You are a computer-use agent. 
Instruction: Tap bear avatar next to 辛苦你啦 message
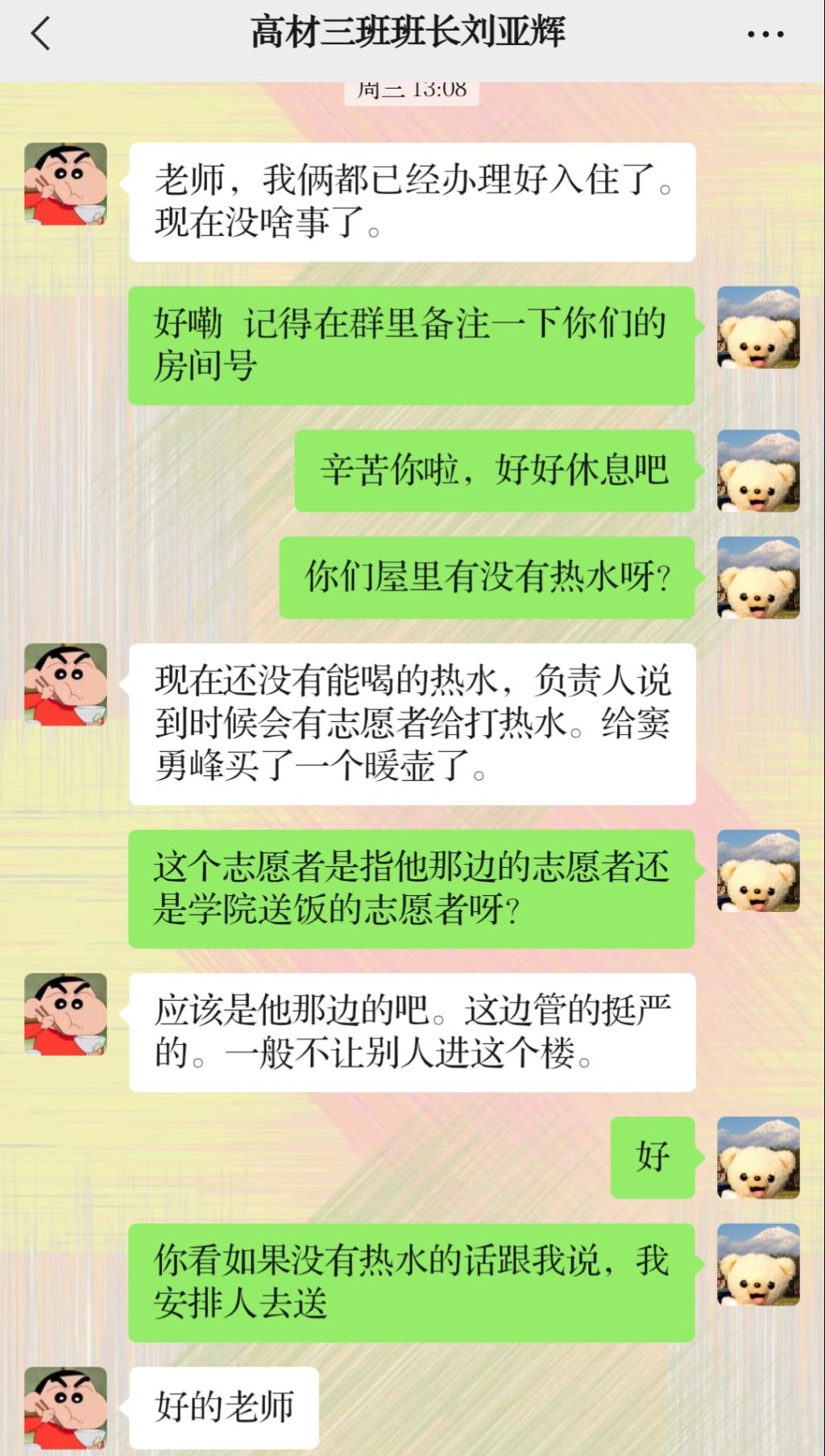point(758,471)
